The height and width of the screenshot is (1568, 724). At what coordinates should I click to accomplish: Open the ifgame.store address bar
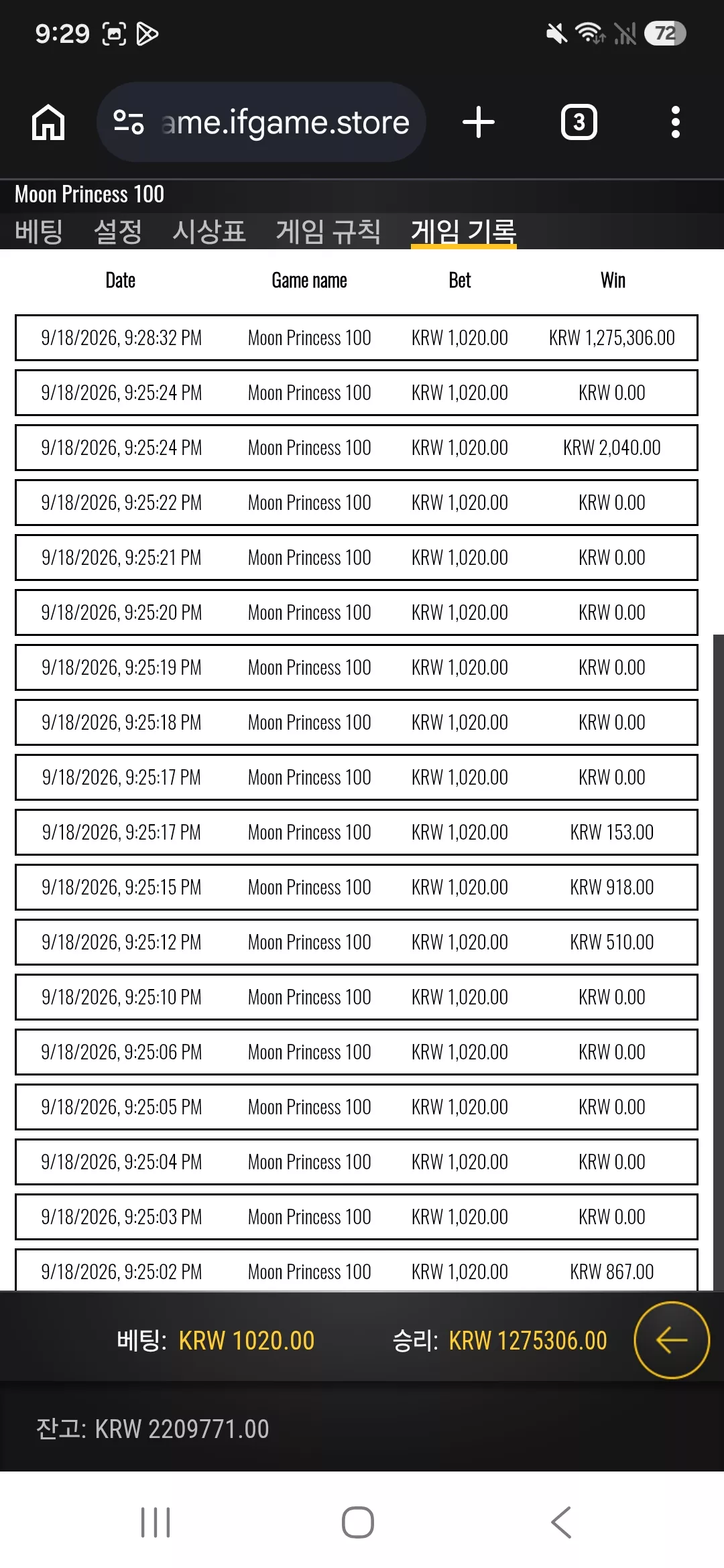click(x=261, y=122)
